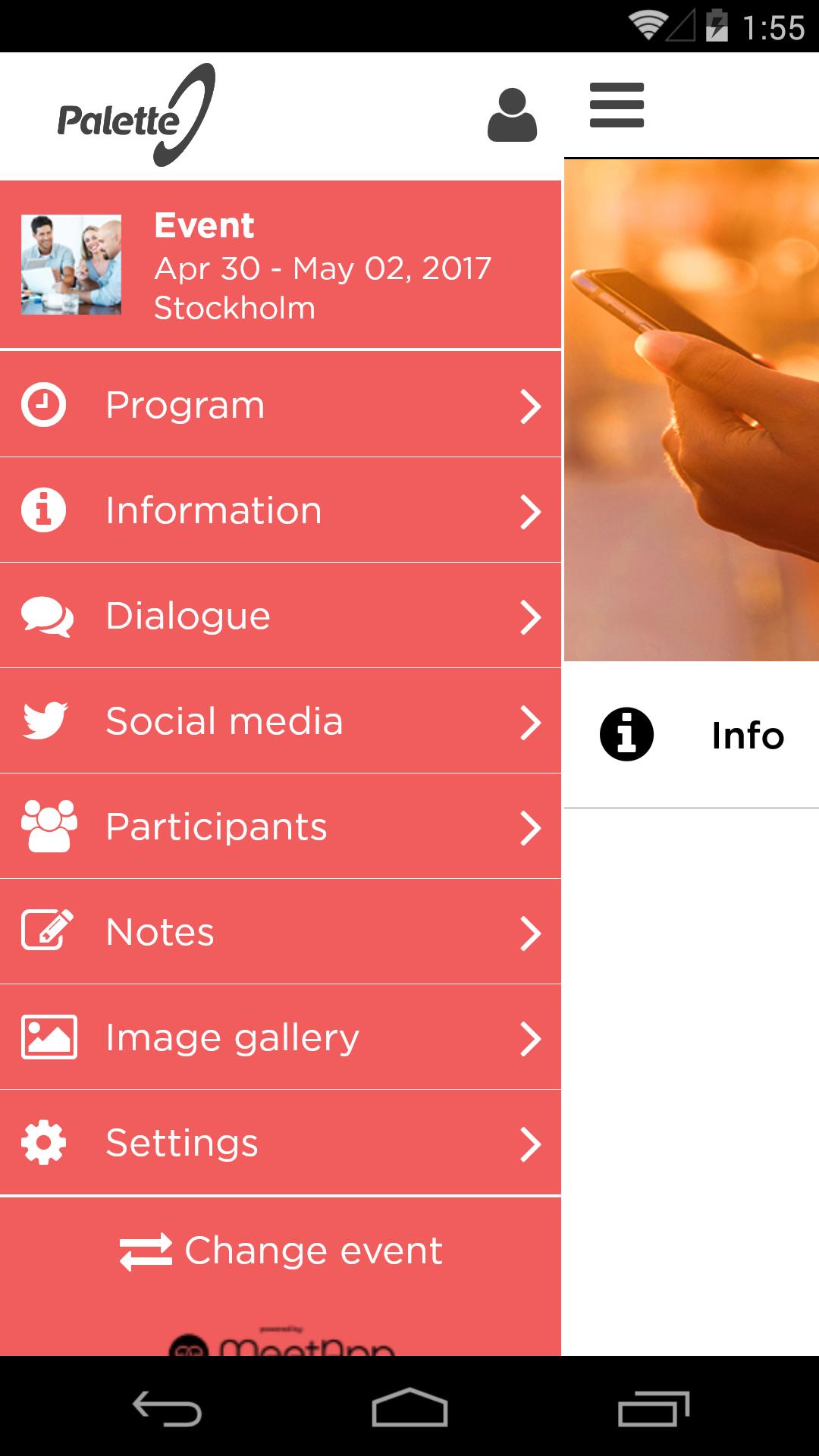This screenshot has height=1456, width=819.
Task: Open Settings
Action: coord(281,1143)
